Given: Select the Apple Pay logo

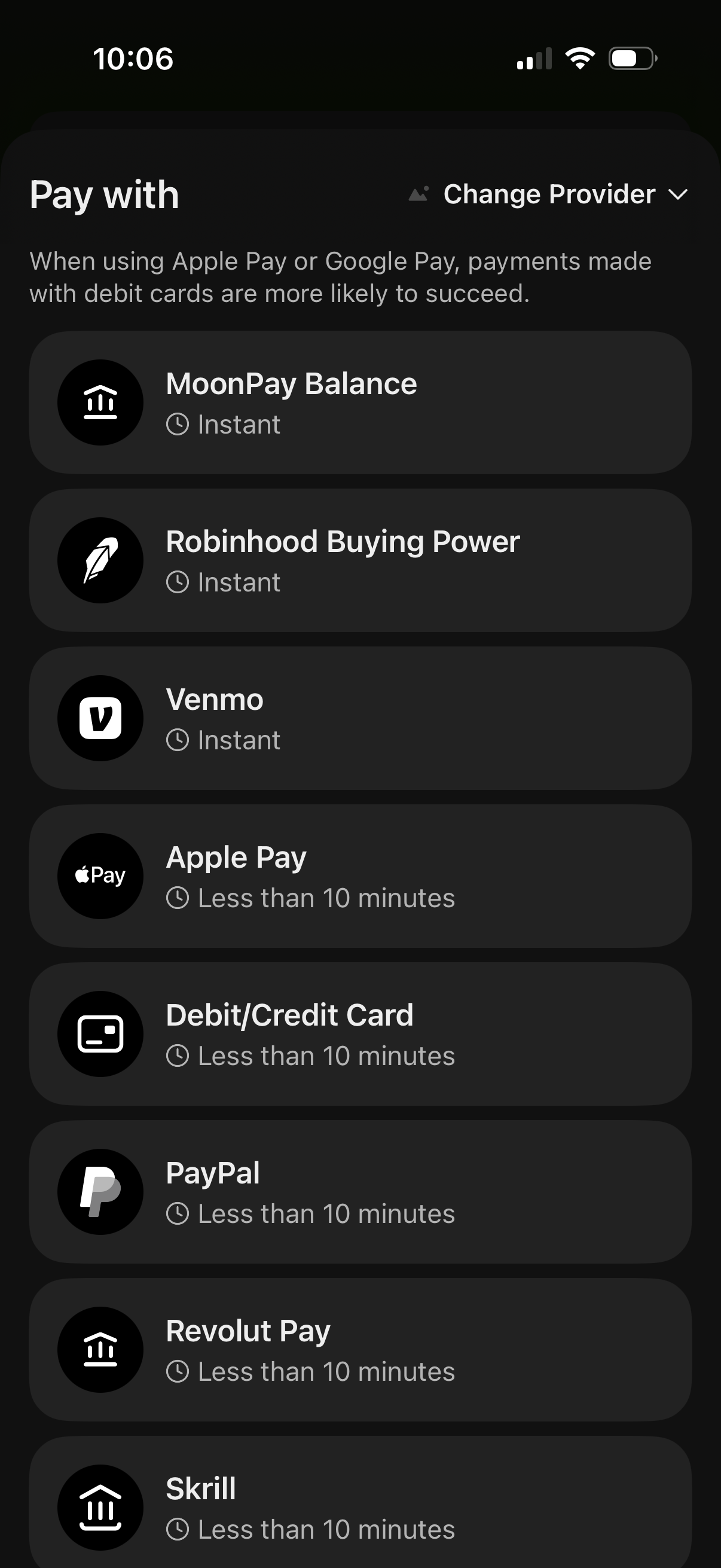Looking at the screenshot, I should 100,875.
